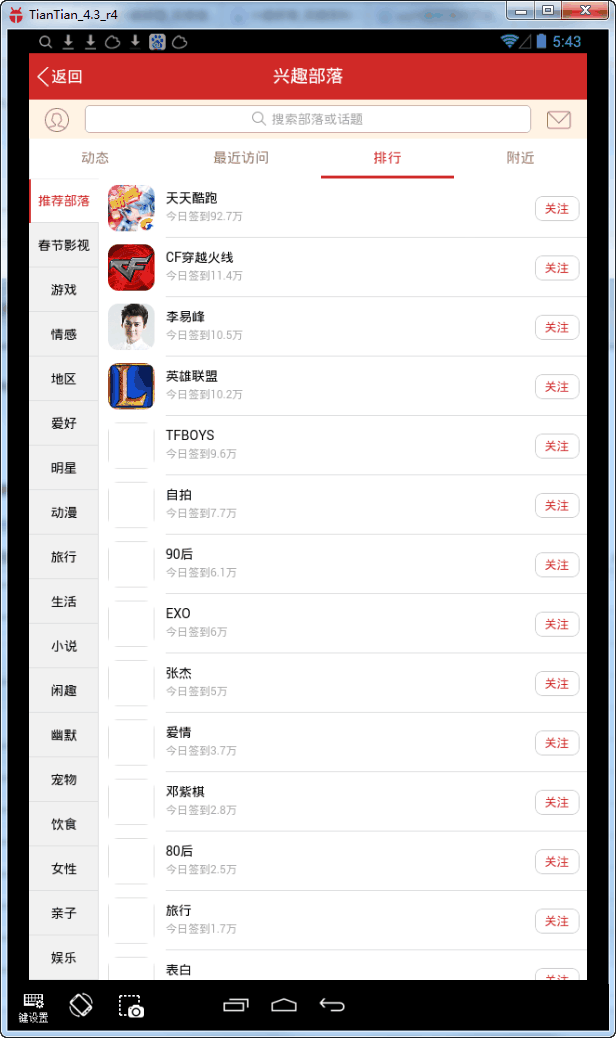Viewport: 616px width, 1038px height.
Task: Switch to the 附近 tab
Action: [x=520, y=158]
